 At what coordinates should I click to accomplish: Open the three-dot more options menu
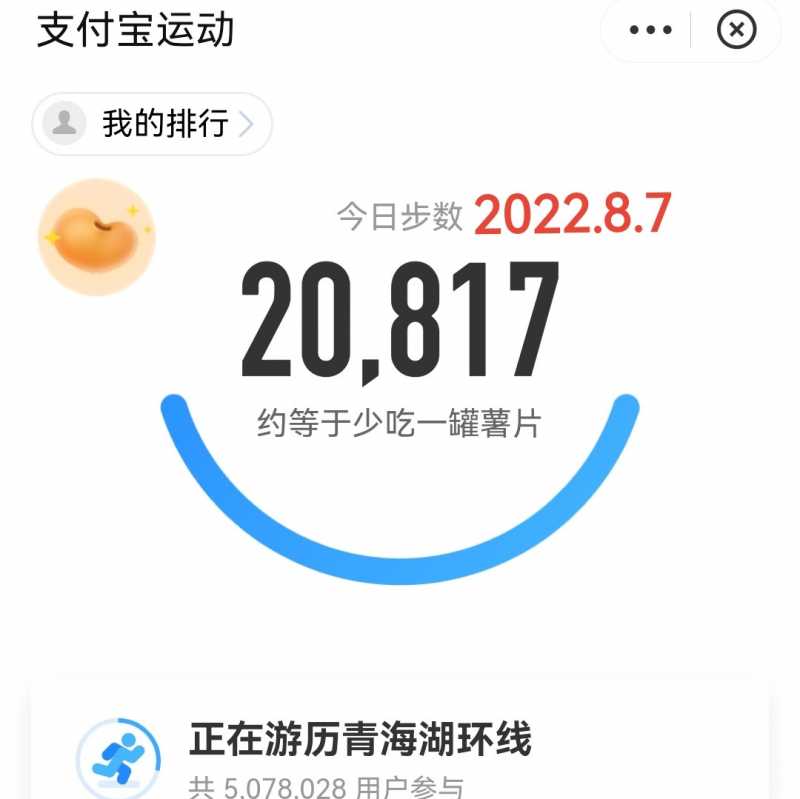coord(650,30)
